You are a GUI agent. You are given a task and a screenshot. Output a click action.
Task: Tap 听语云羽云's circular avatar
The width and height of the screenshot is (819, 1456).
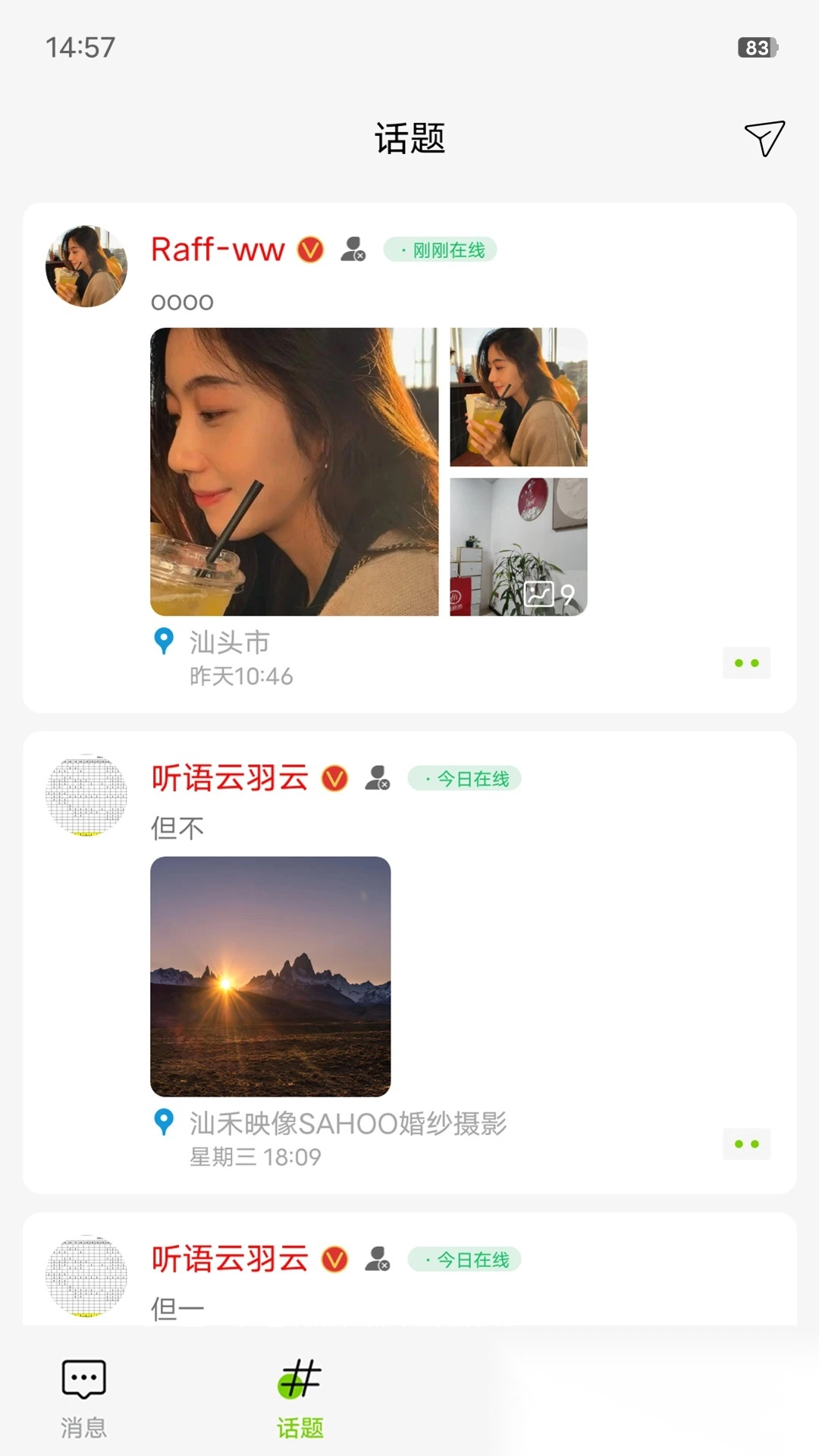[86, 797]
